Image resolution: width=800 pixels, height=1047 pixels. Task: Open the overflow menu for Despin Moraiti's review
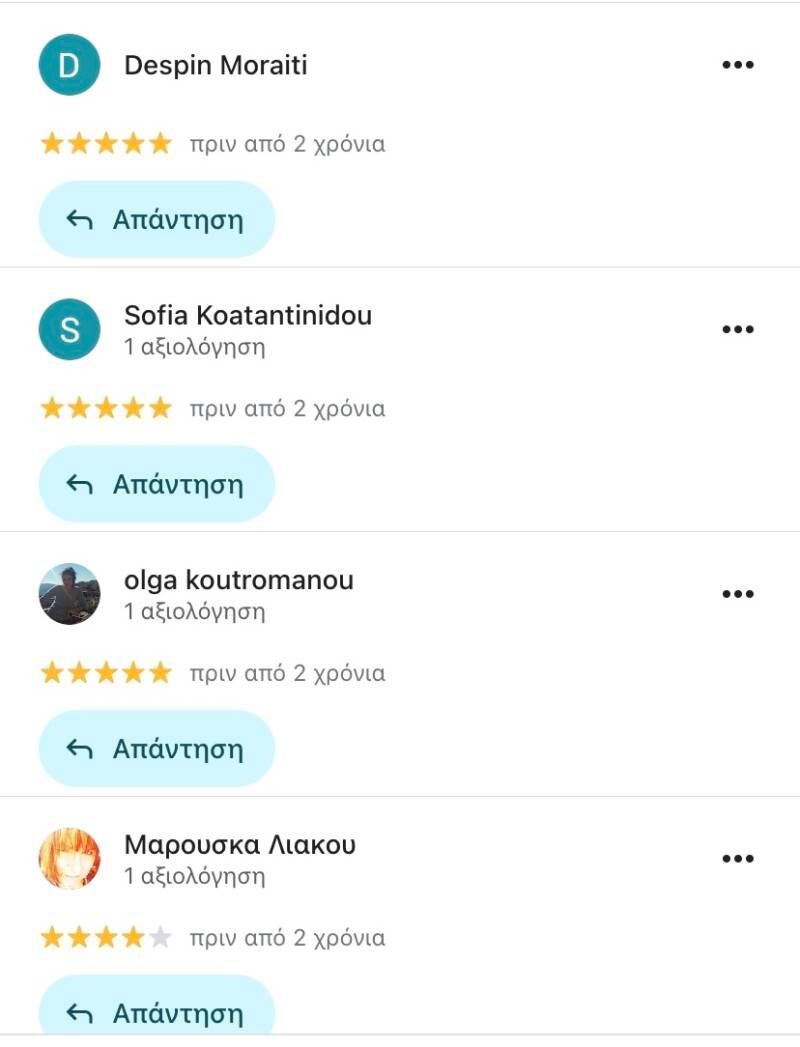click(x=737, y=65)
